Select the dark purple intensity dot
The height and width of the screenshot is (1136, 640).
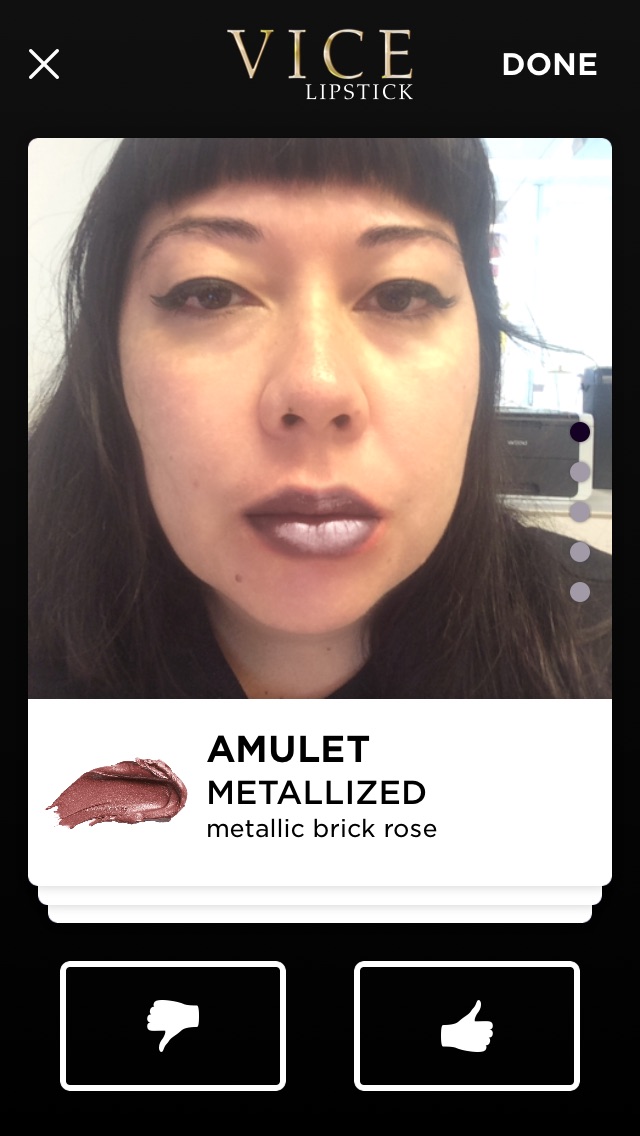580,432
